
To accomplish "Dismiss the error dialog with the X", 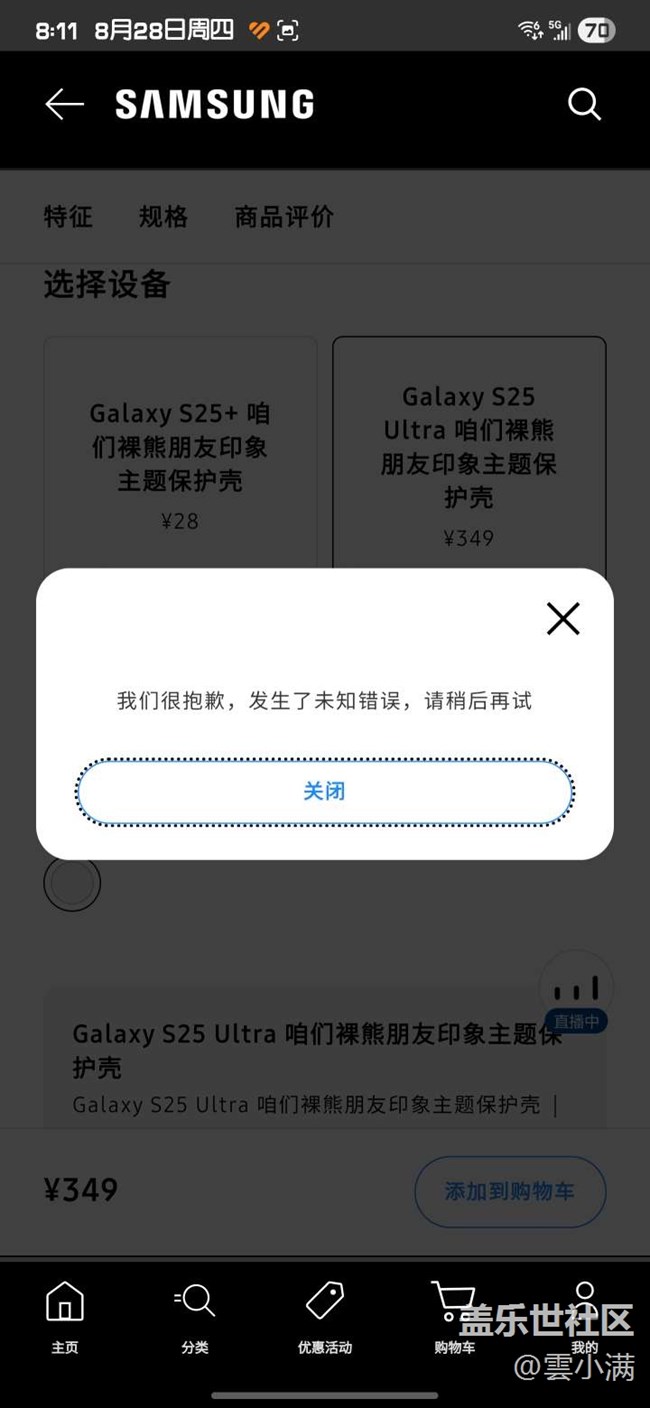I will pyautogui.click(x=563, y=619).
